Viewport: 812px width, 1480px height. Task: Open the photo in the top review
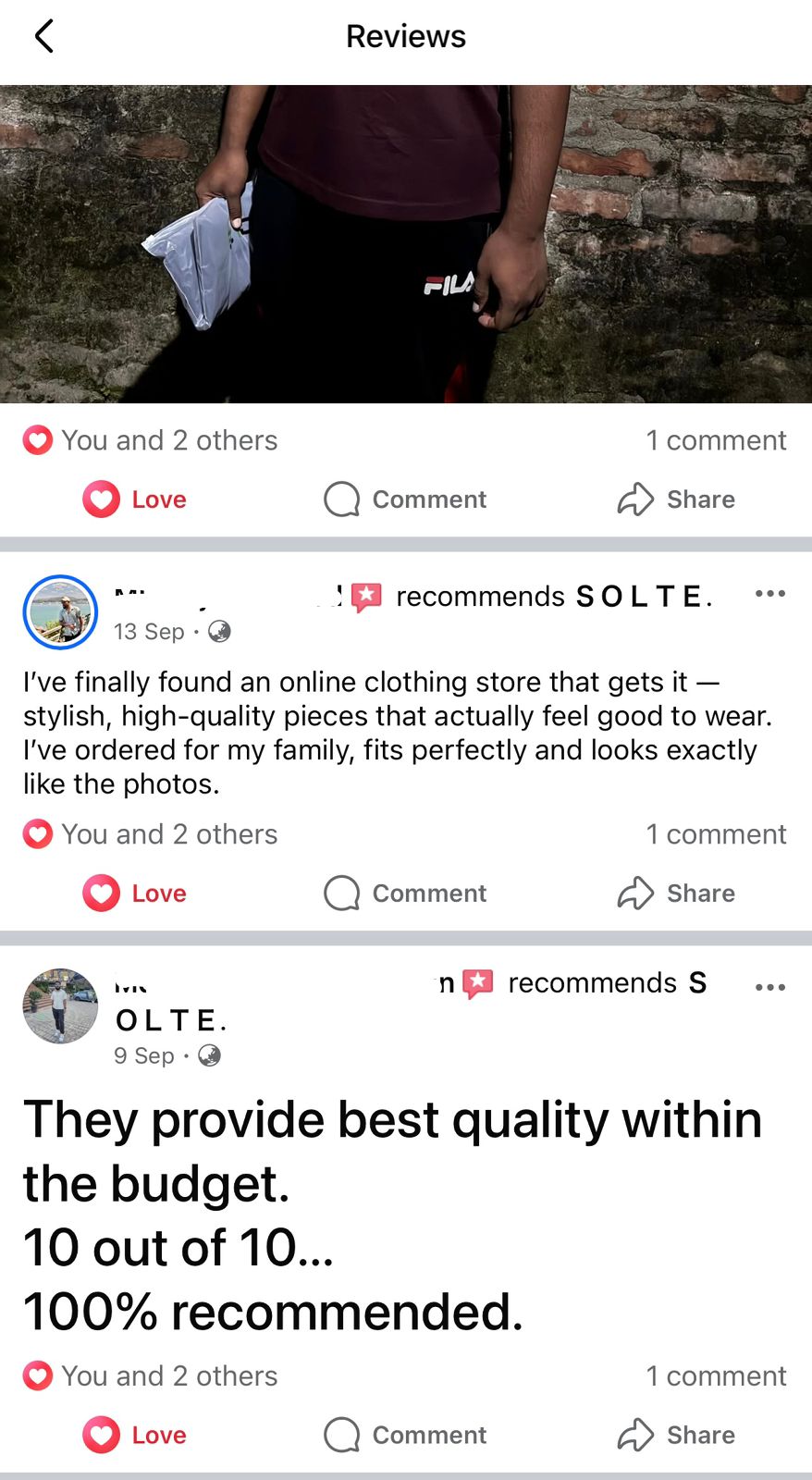pos(405,244)
